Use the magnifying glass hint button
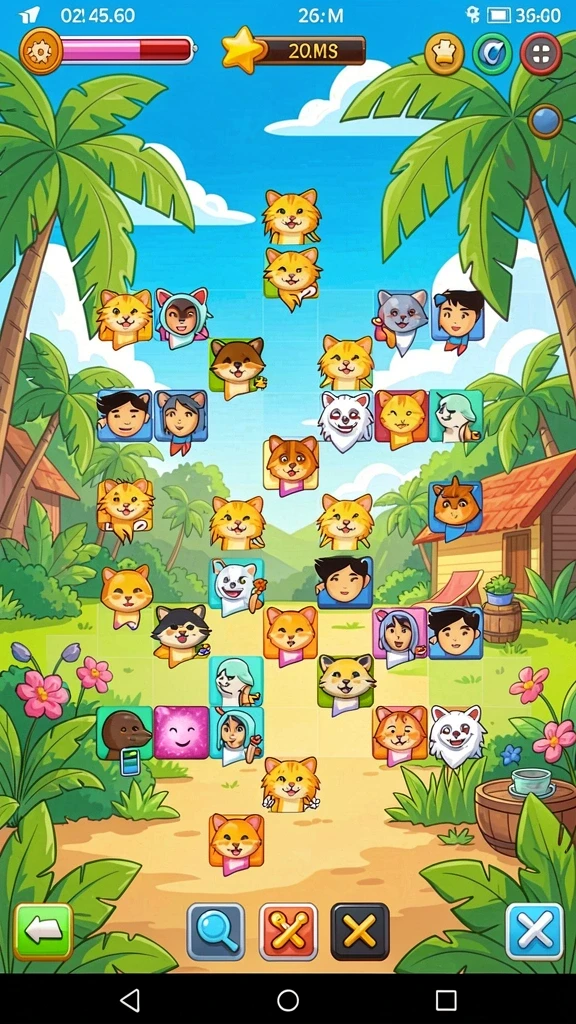This screenshot has height=1024, width=576. coord(216,932)
